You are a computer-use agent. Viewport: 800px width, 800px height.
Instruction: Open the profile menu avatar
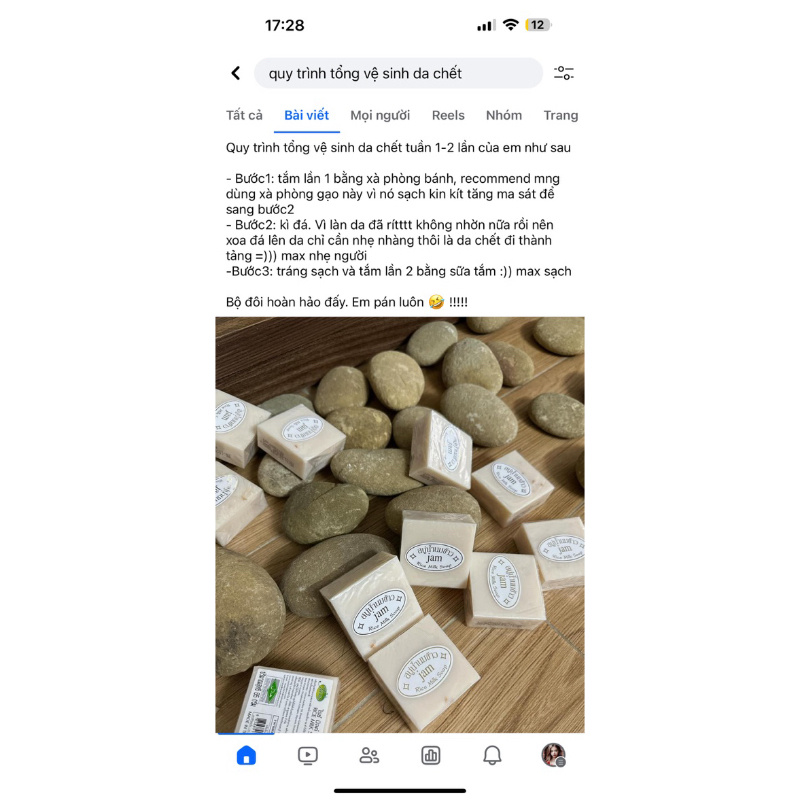(553, 755)
